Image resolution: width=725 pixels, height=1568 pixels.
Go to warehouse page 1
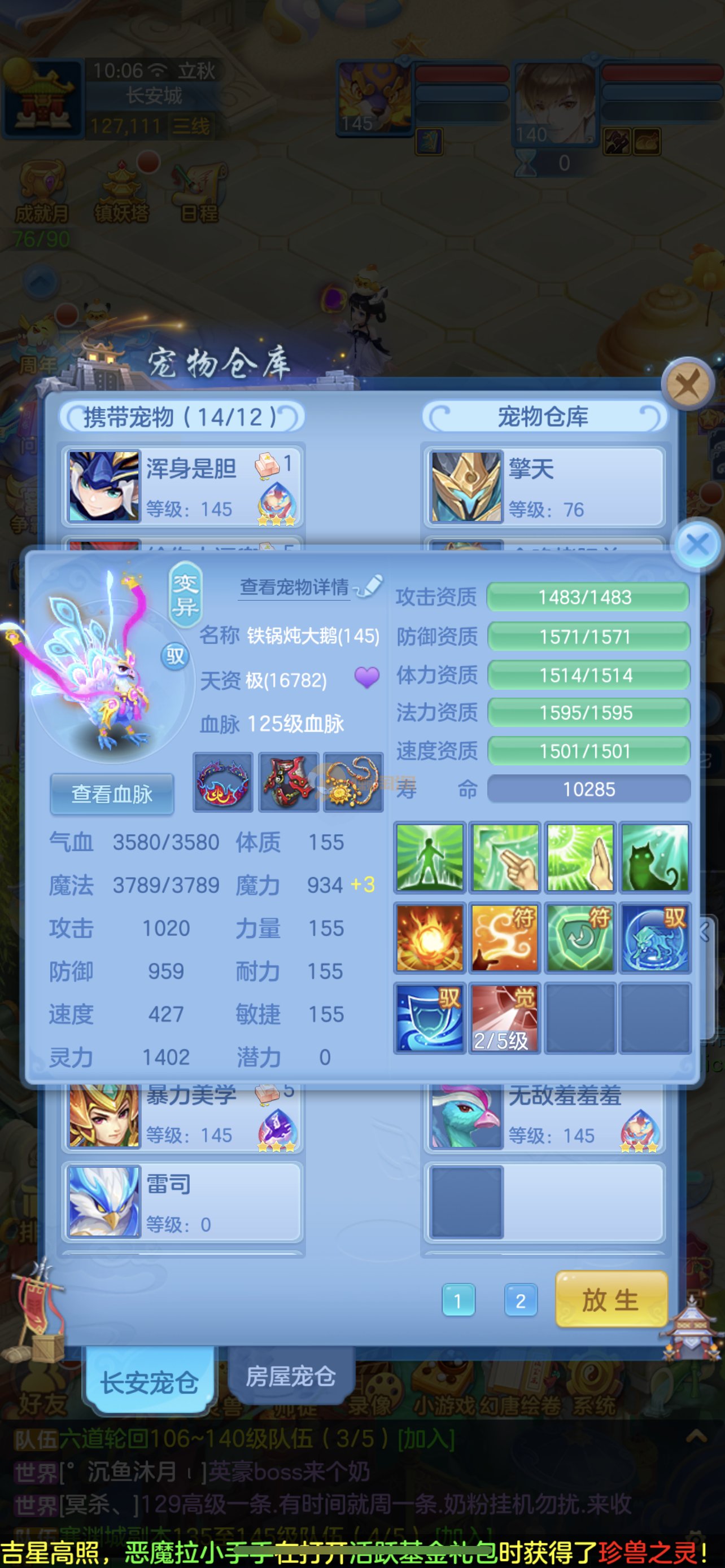[x=458, y=1301]
